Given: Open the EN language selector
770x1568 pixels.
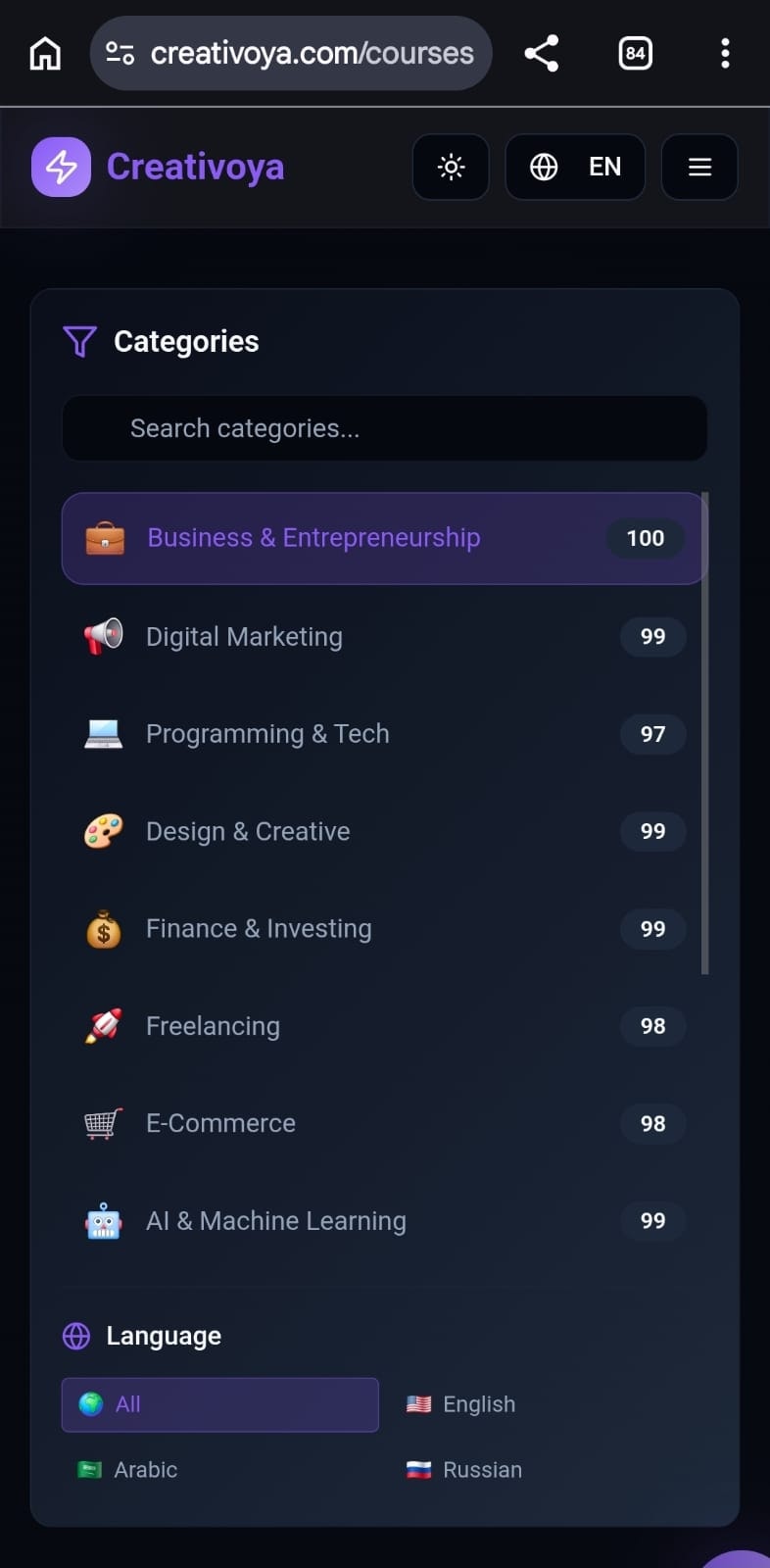Looking at the screenshot, I should pos(575,167).
